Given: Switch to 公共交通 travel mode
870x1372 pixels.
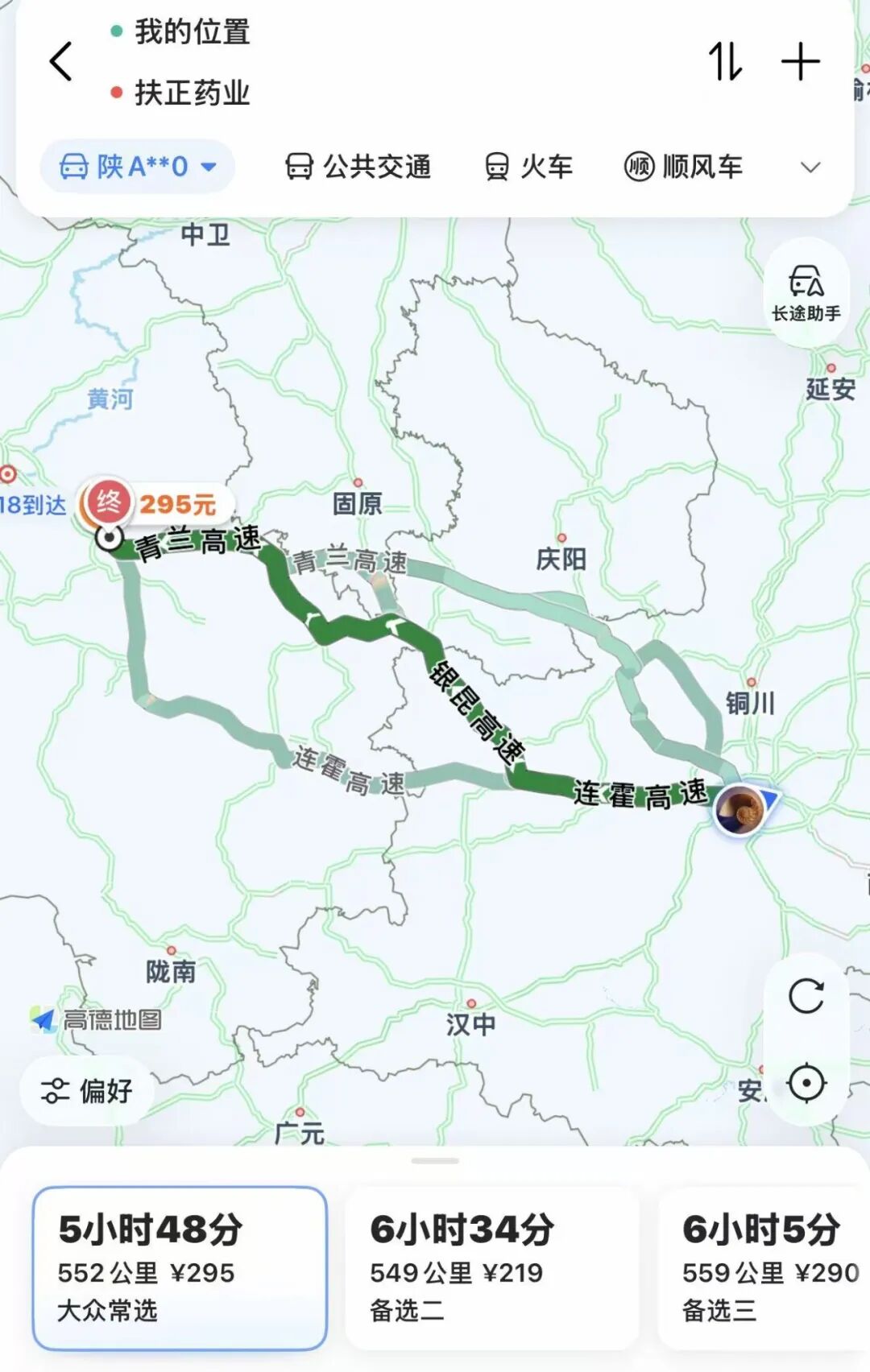Looking at the screenshot, I should coord(358,167).
